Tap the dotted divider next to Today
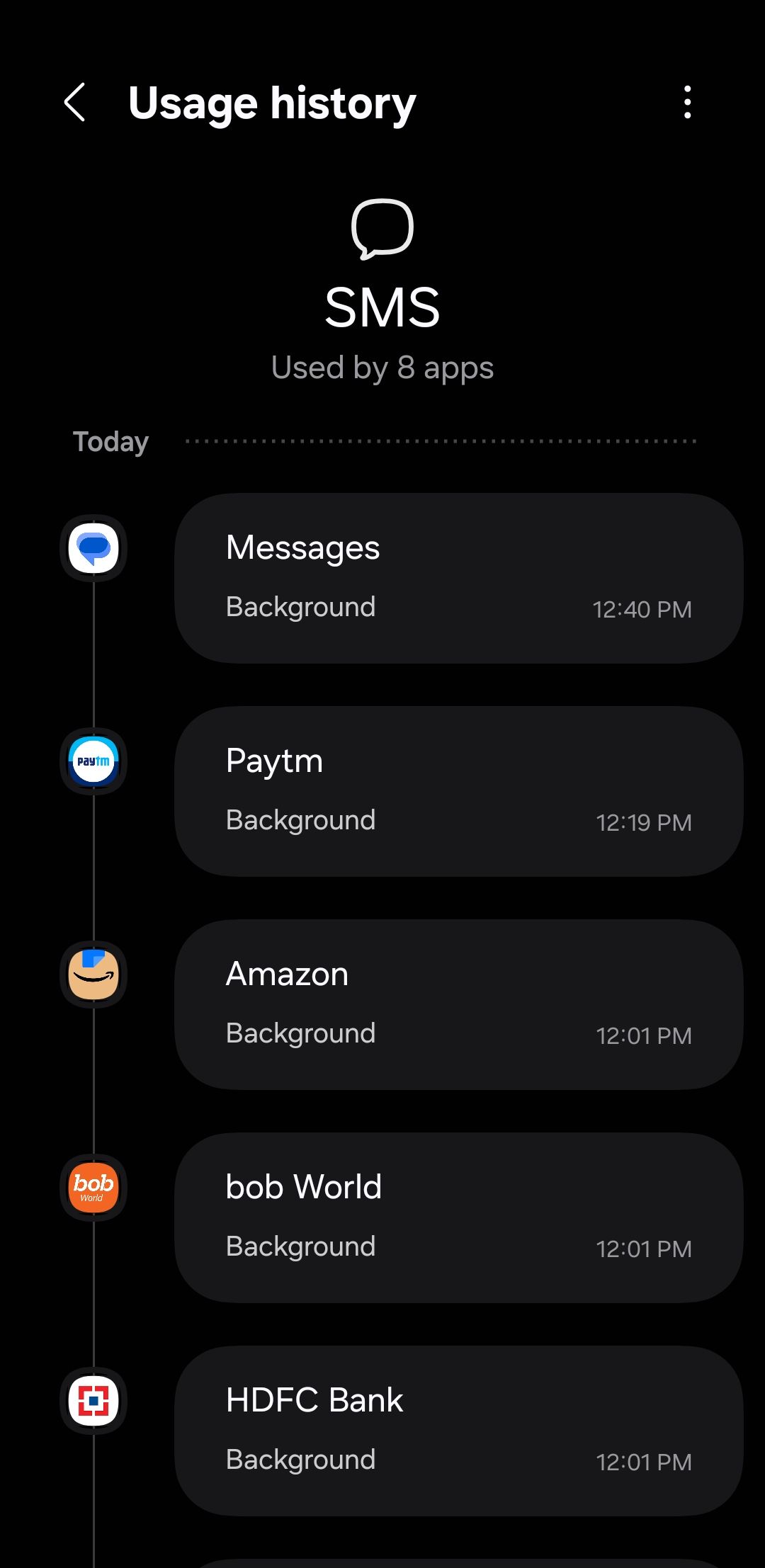Viewport: 765px width, 1568px height. coord(439,441)
